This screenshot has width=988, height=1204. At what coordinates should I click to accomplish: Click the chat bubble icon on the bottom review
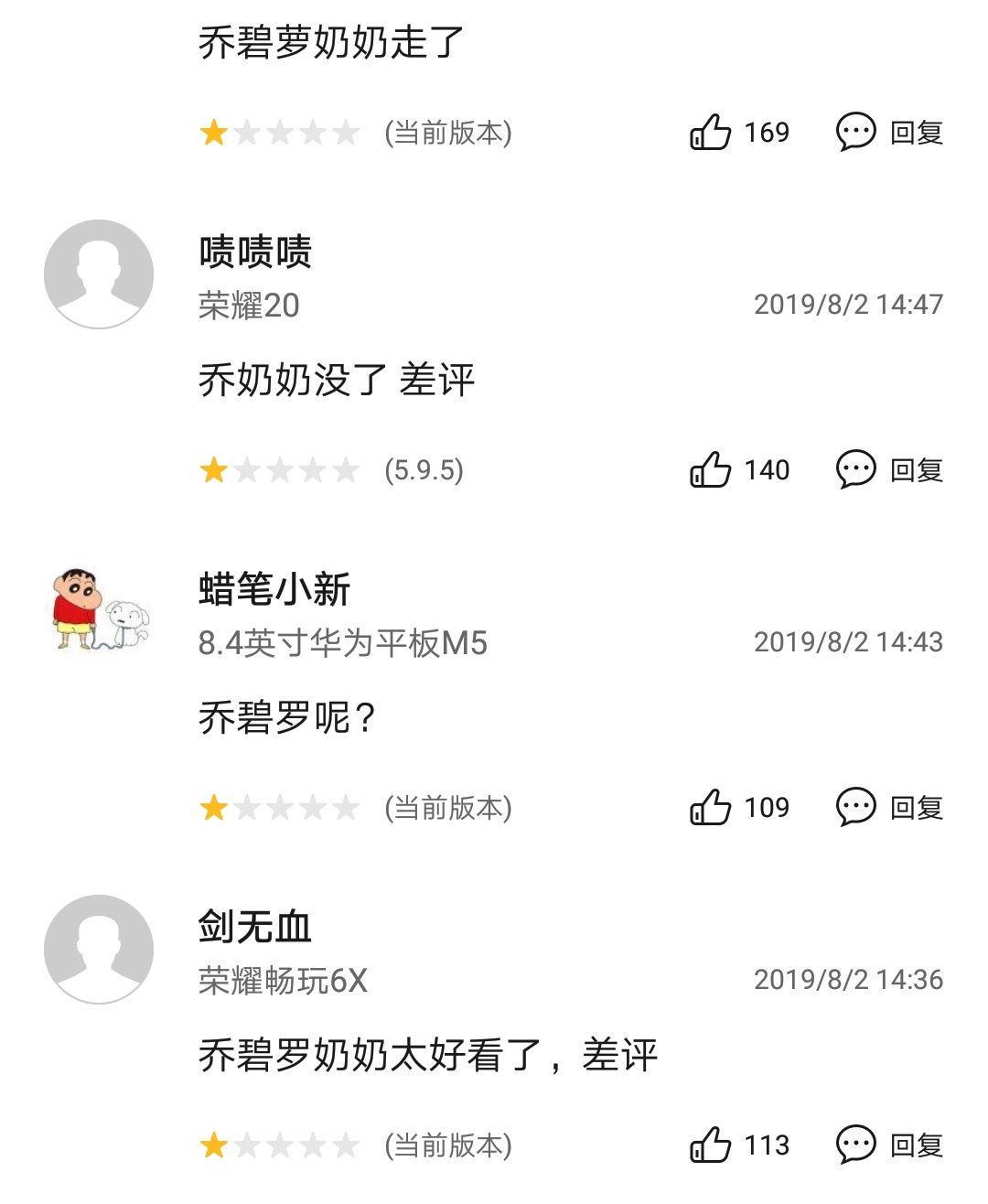[x=855, y=1145]
